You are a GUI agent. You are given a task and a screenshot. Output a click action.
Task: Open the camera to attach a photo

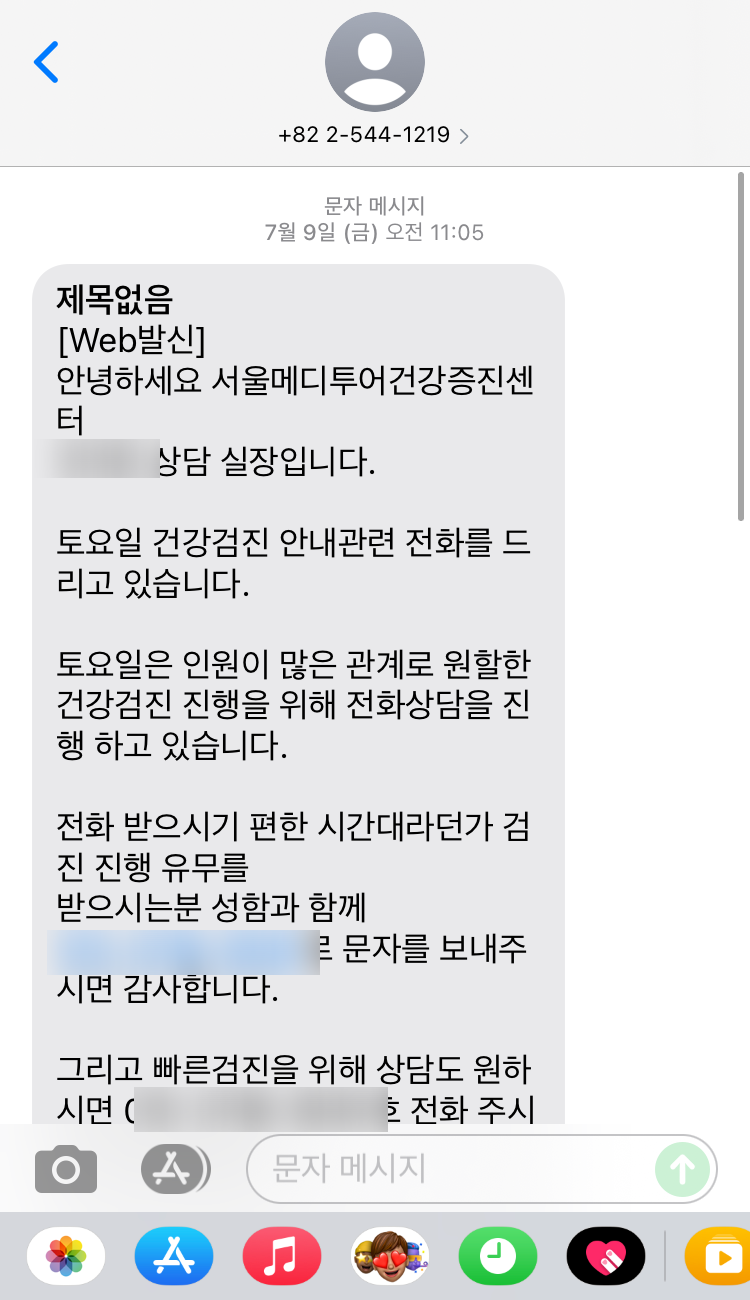pos(66,1168)
